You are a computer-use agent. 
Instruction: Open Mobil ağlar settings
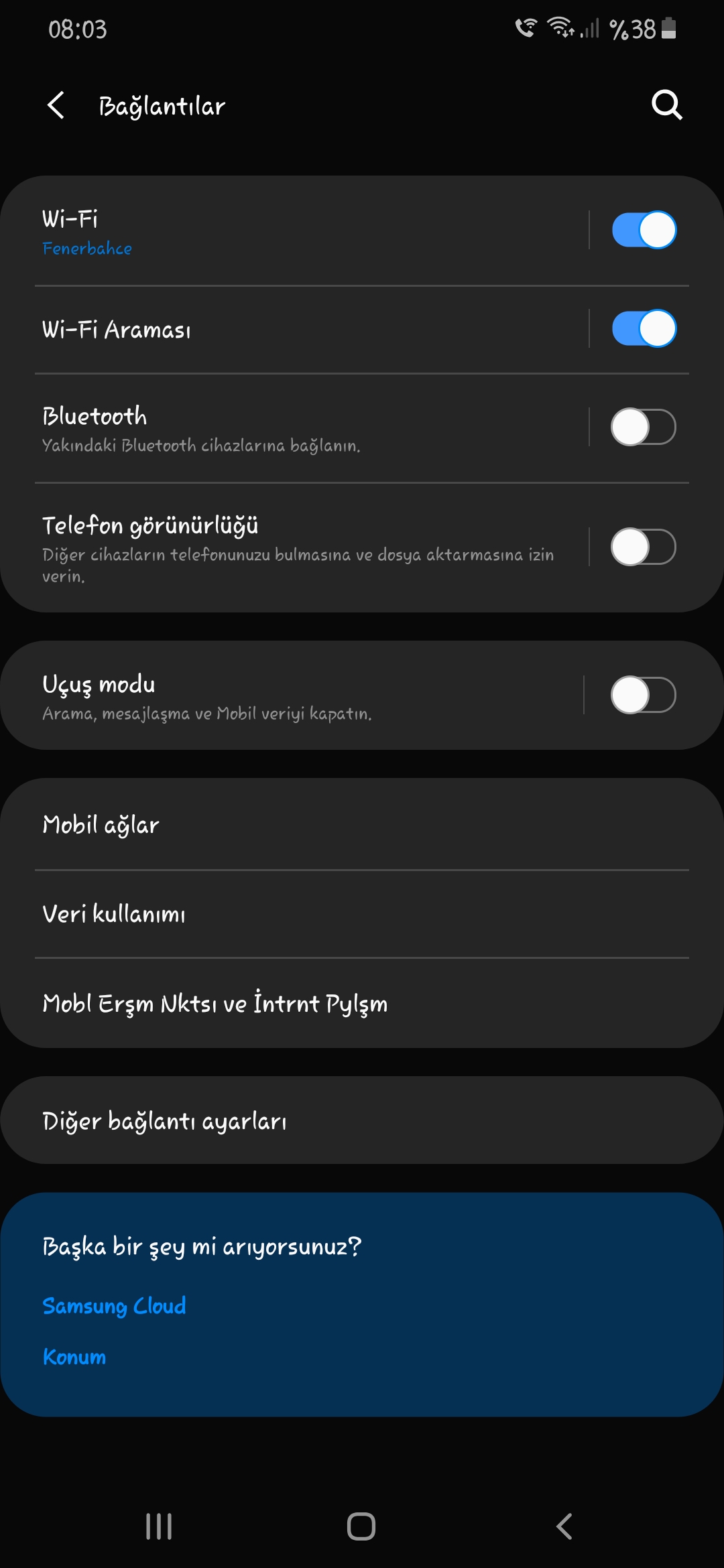tap(362, 825)
